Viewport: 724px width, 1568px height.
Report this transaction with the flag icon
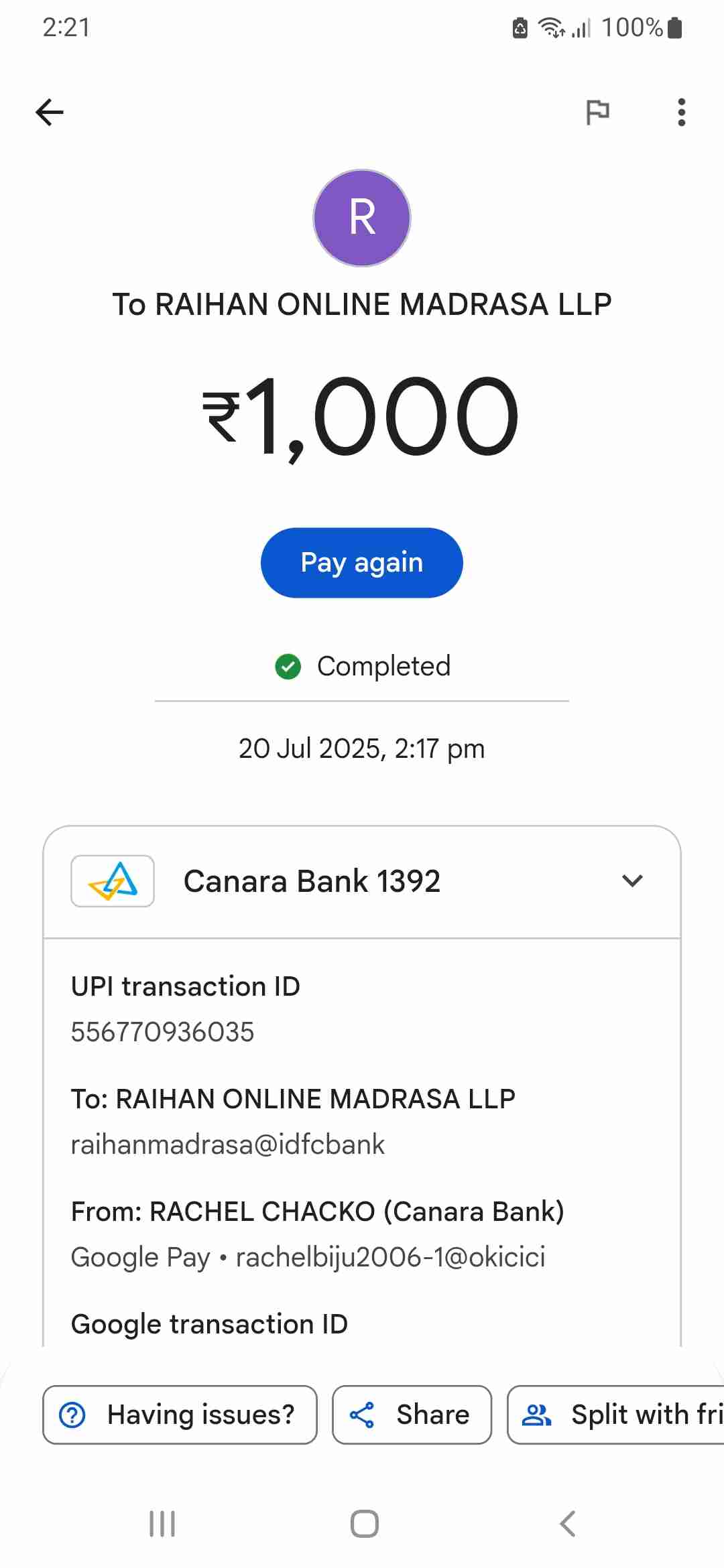597,112
